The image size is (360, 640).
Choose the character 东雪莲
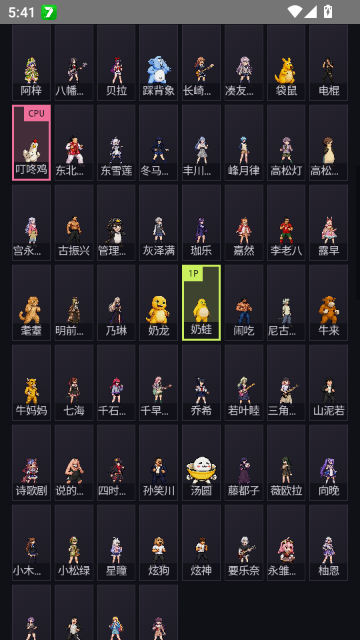coord(116,142)
